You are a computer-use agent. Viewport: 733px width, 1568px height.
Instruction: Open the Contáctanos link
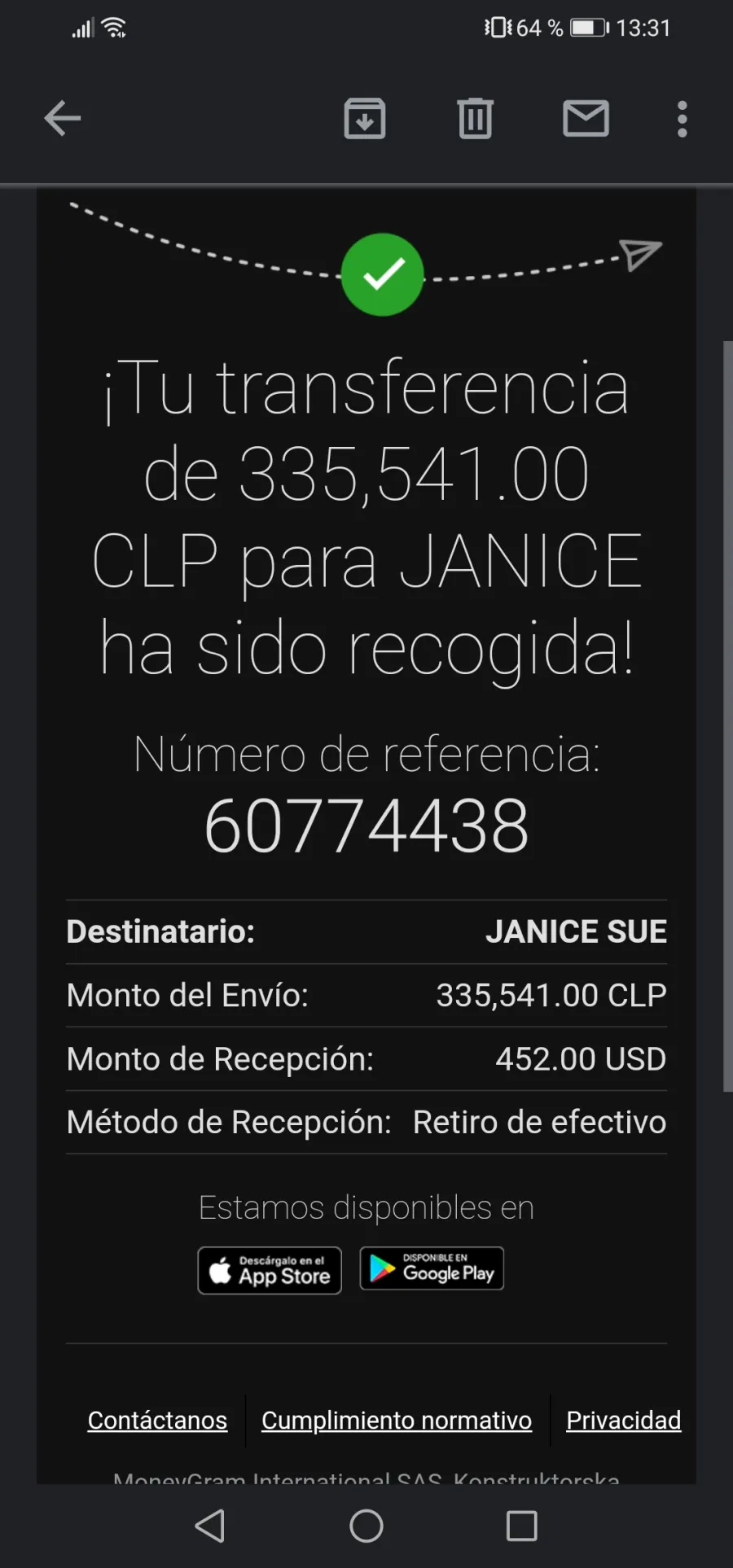tap(157, 1421)
